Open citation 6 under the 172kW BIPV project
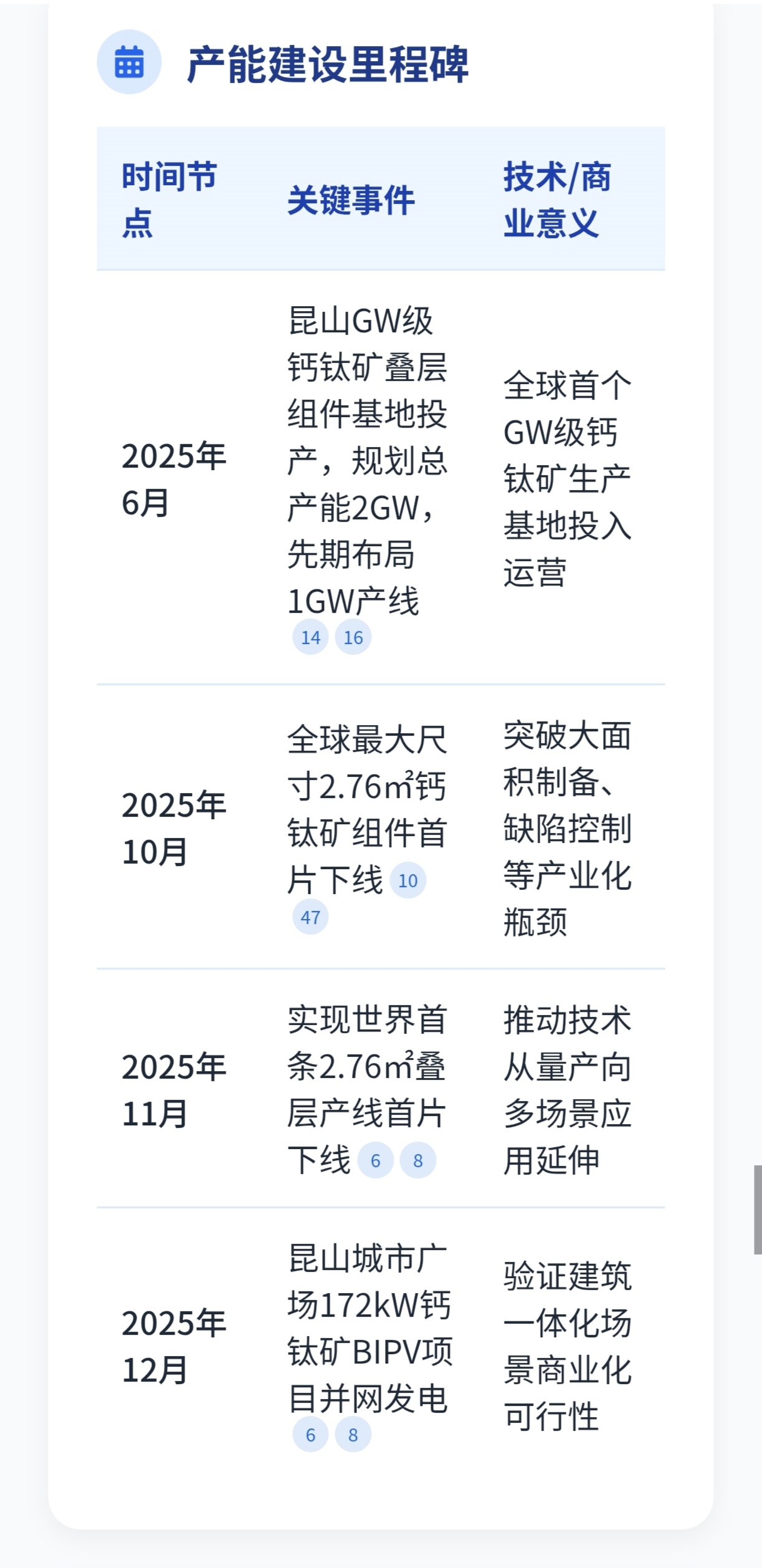Viewport: 762px width, 1568px height. 310,1435
